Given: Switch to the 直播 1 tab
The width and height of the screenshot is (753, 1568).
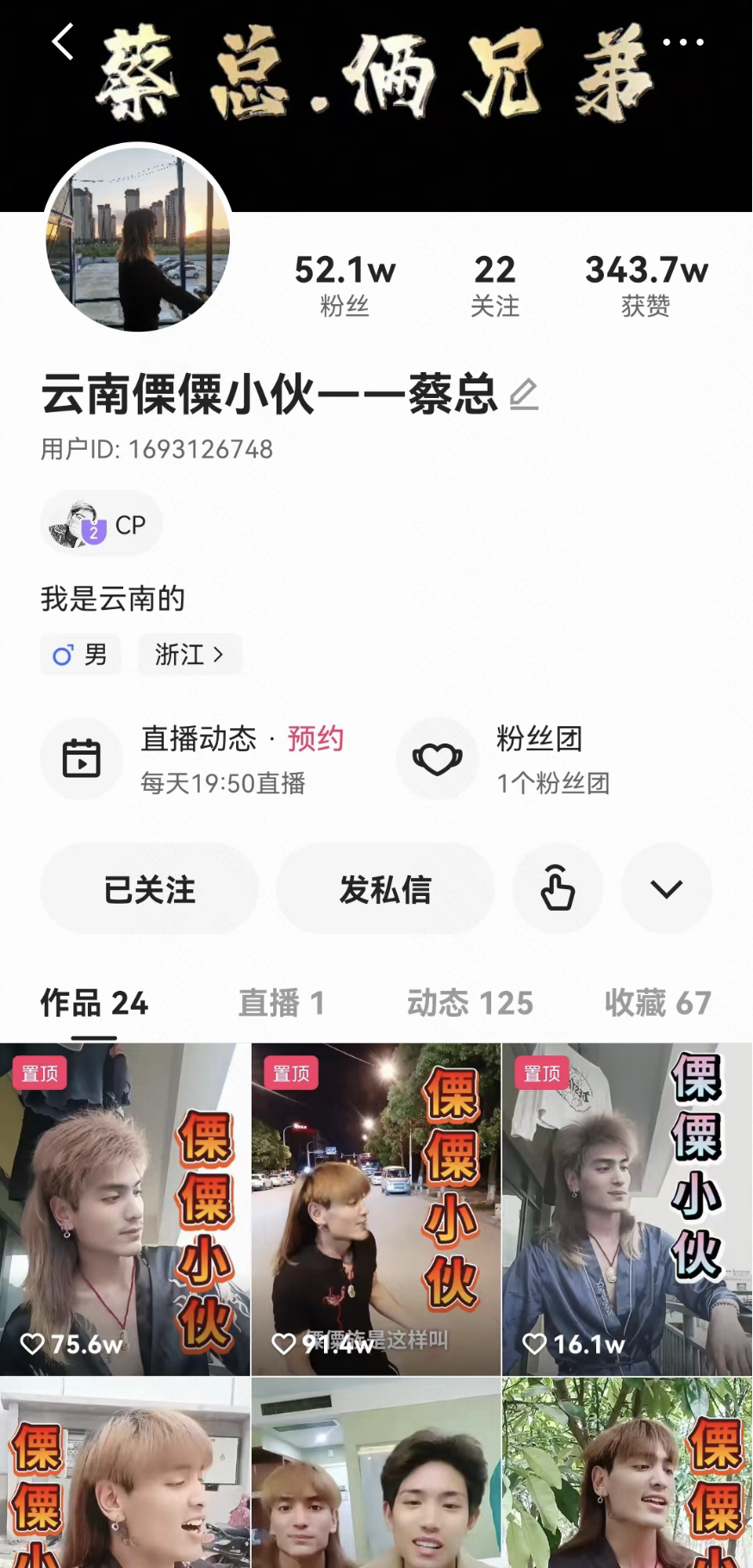Looking at the screenshot, I should pos(281,1003).
